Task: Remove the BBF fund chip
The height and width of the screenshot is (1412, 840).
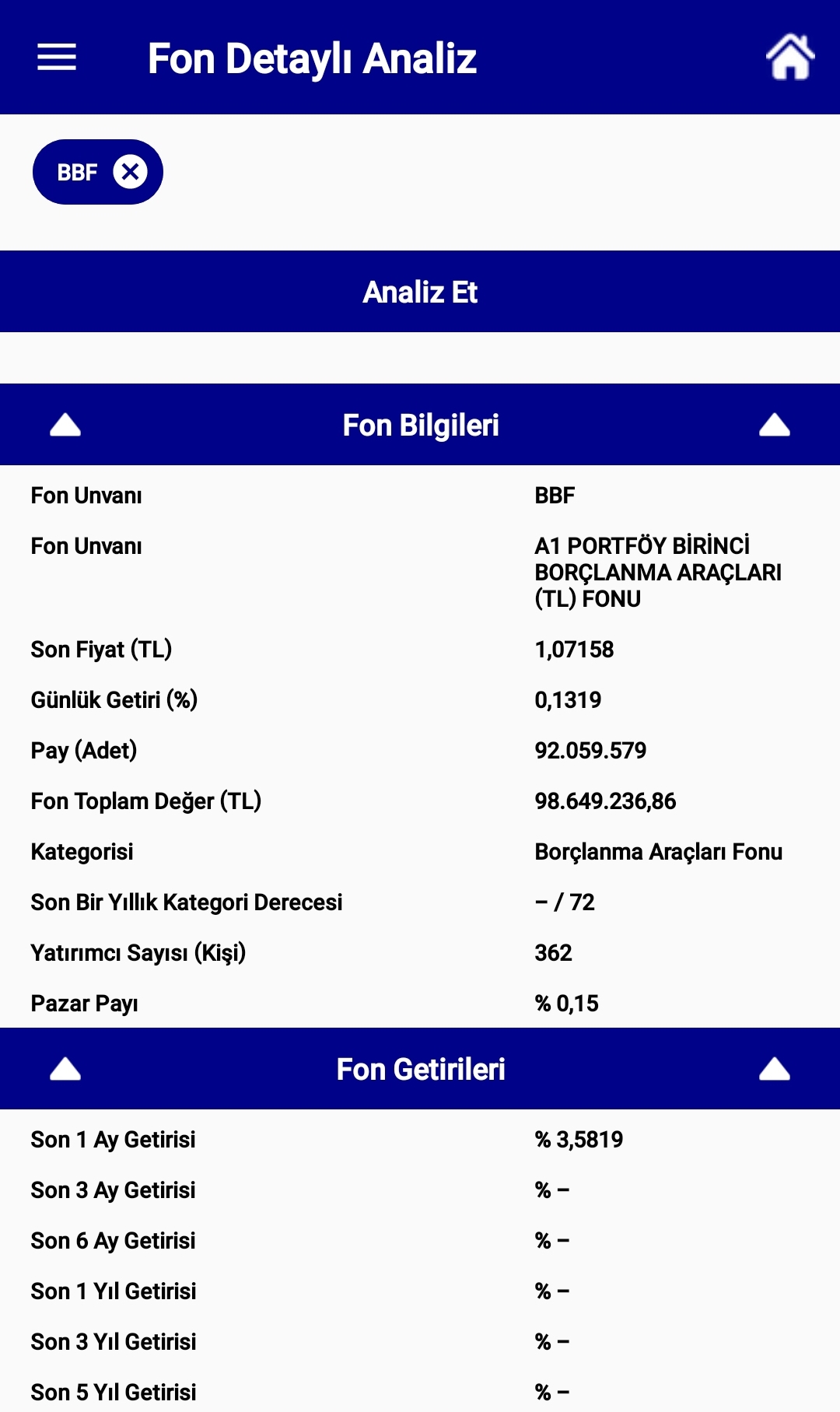Action: 130,171
